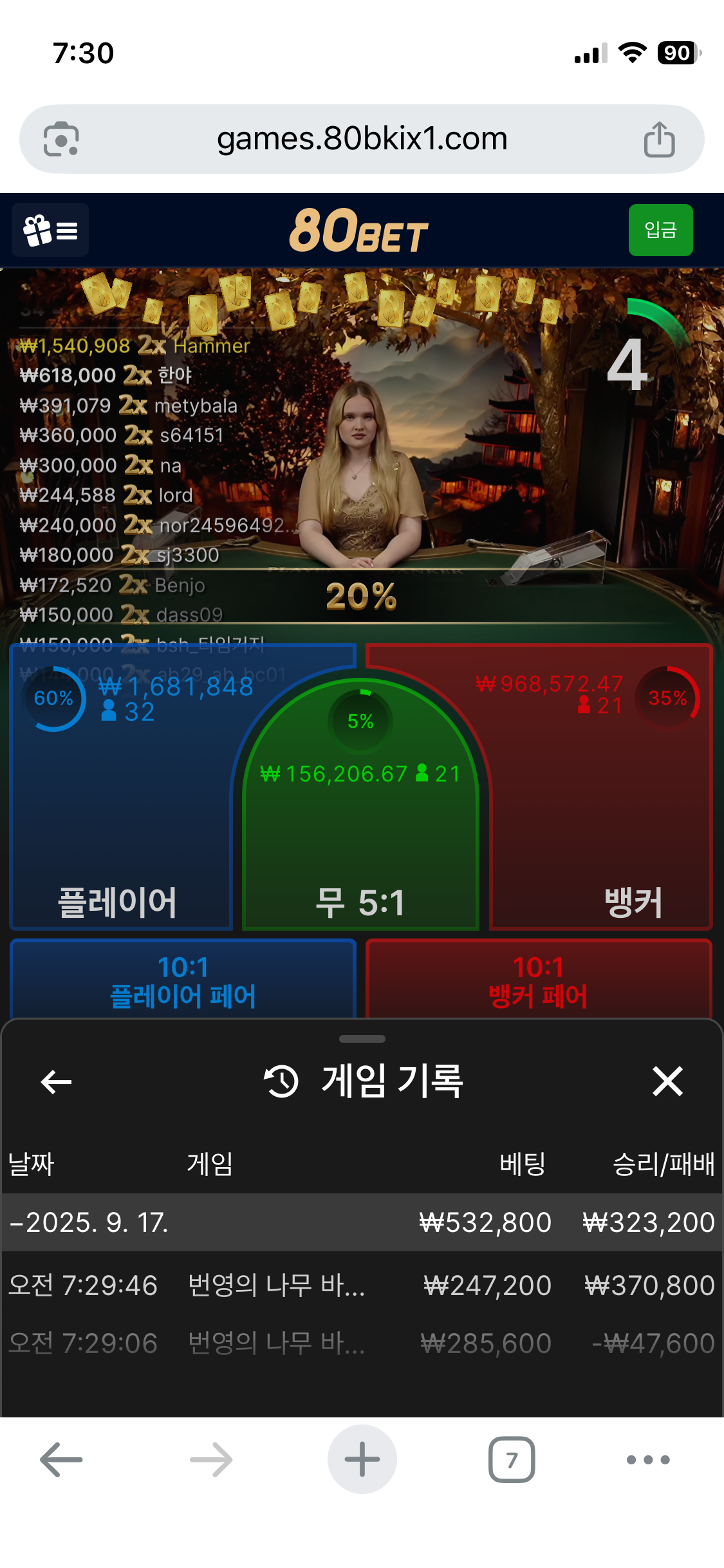Show the 7 open tabs
This screenshot has height=1568, width=724.
[x=512, y=1459]
